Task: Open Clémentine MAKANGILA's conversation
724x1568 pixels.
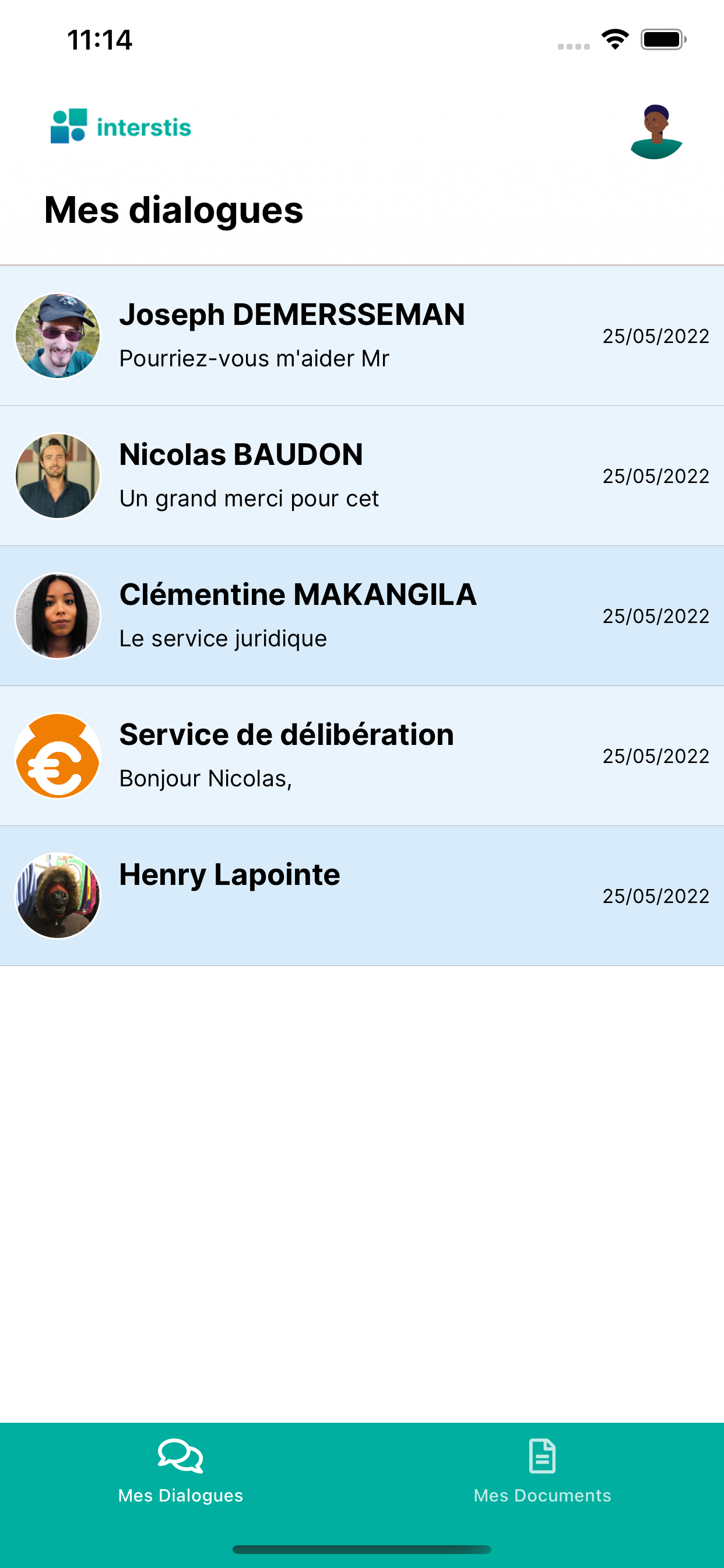Action: click(x=361, y=616)
